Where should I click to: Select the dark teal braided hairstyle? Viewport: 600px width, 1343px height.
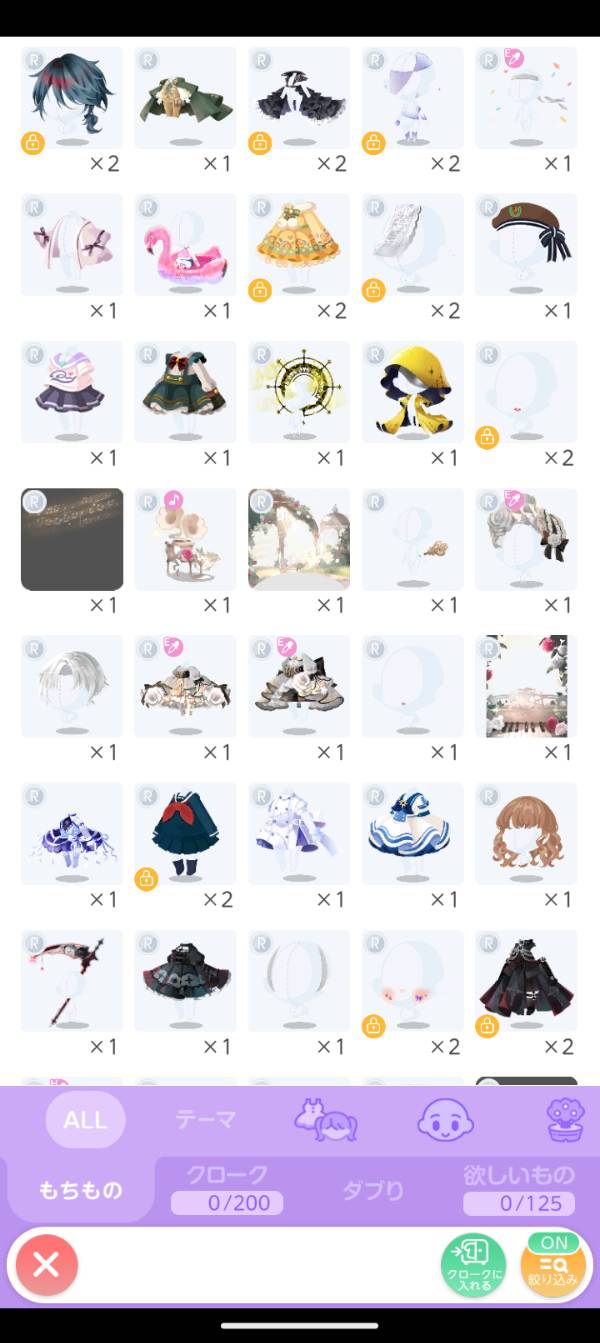pos(72,98)
